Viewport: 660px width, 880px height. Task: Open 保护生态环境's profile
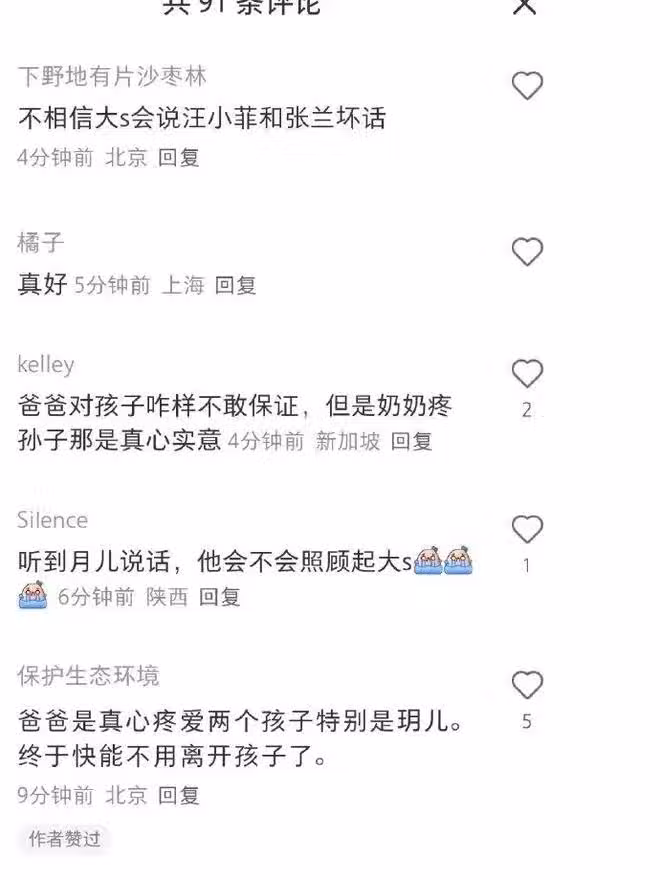[x=88, y=675]
